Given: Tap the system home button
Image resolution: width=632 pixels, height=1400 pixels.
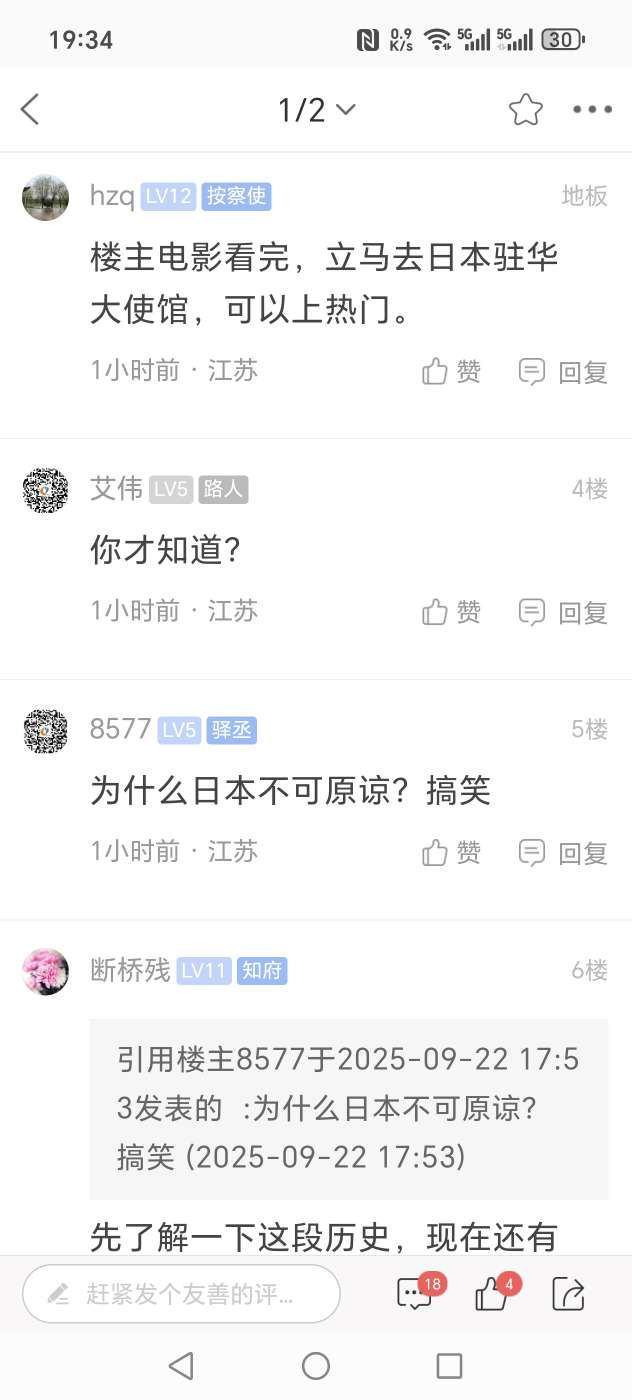Looking at the screenshot, I should (x=316, y=1365).
